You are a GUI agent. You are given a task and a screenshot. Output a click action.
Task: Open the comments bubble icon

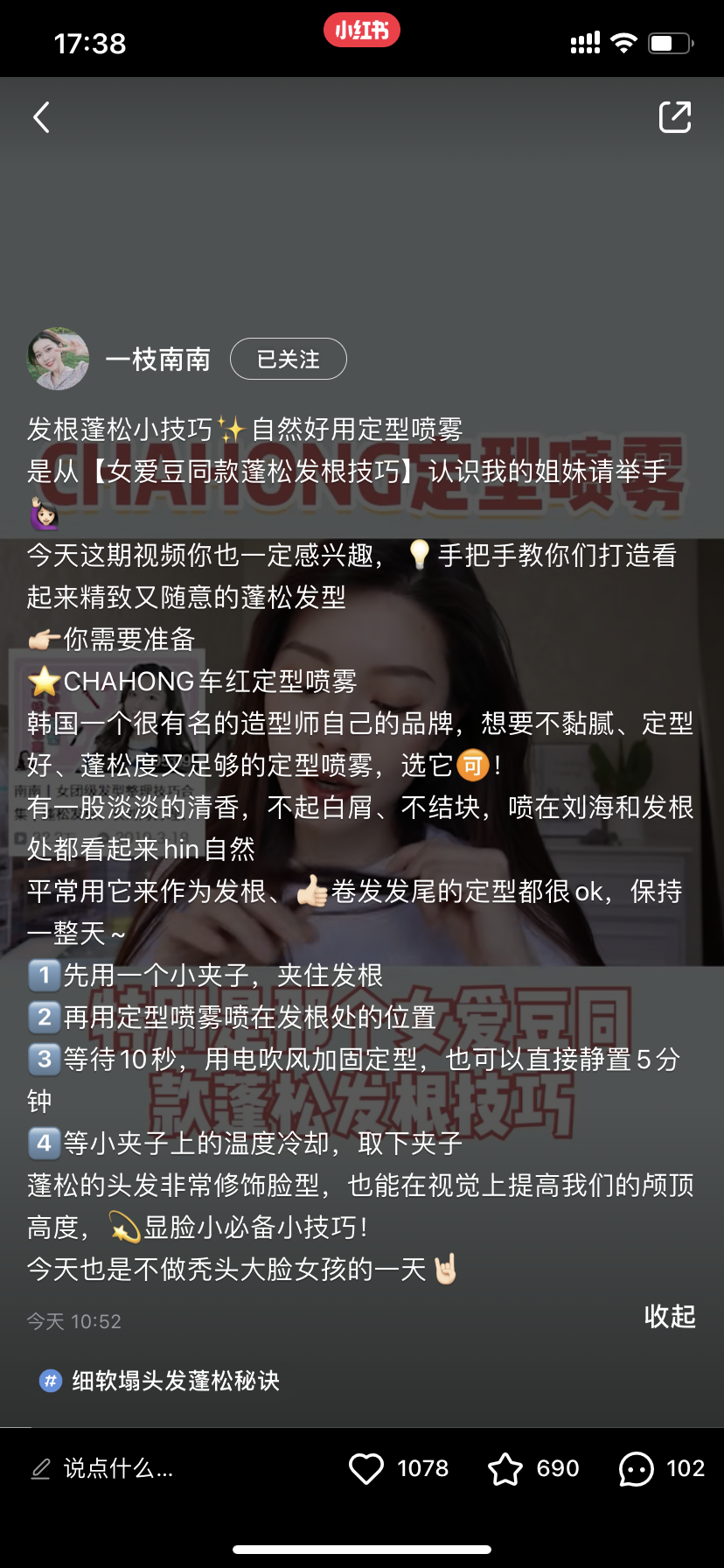(x=636, y=1468)
